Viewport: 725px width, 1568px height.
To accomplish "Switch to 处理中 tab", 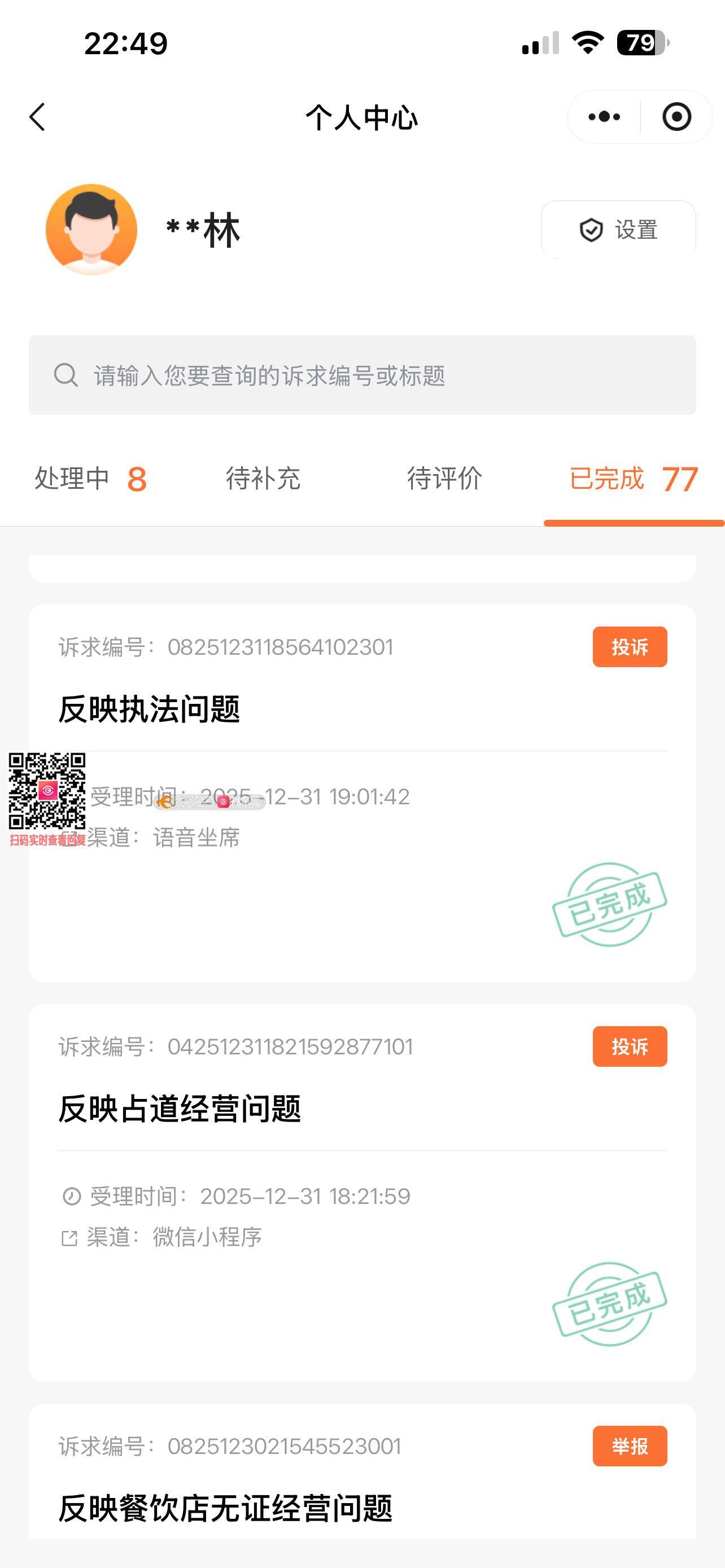I will 90,479.
